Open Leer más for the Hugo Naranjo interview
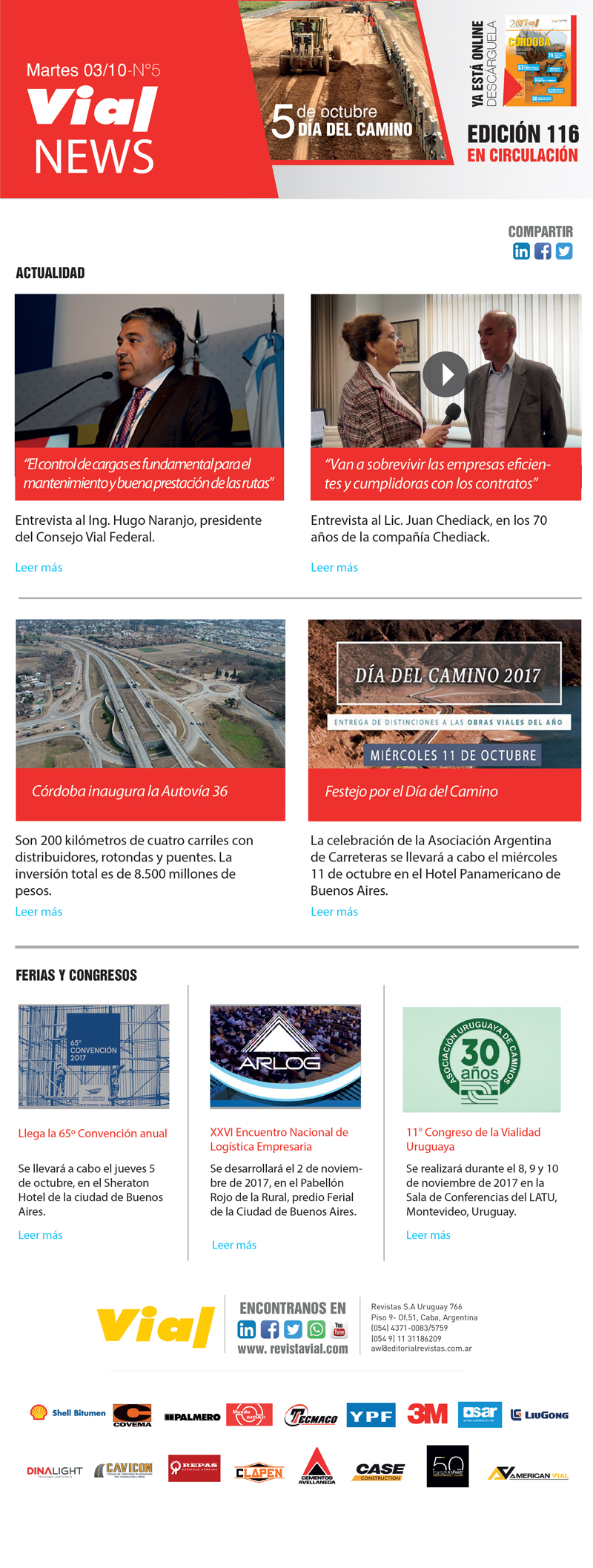The image size is (593, 1568). [39, 567]
